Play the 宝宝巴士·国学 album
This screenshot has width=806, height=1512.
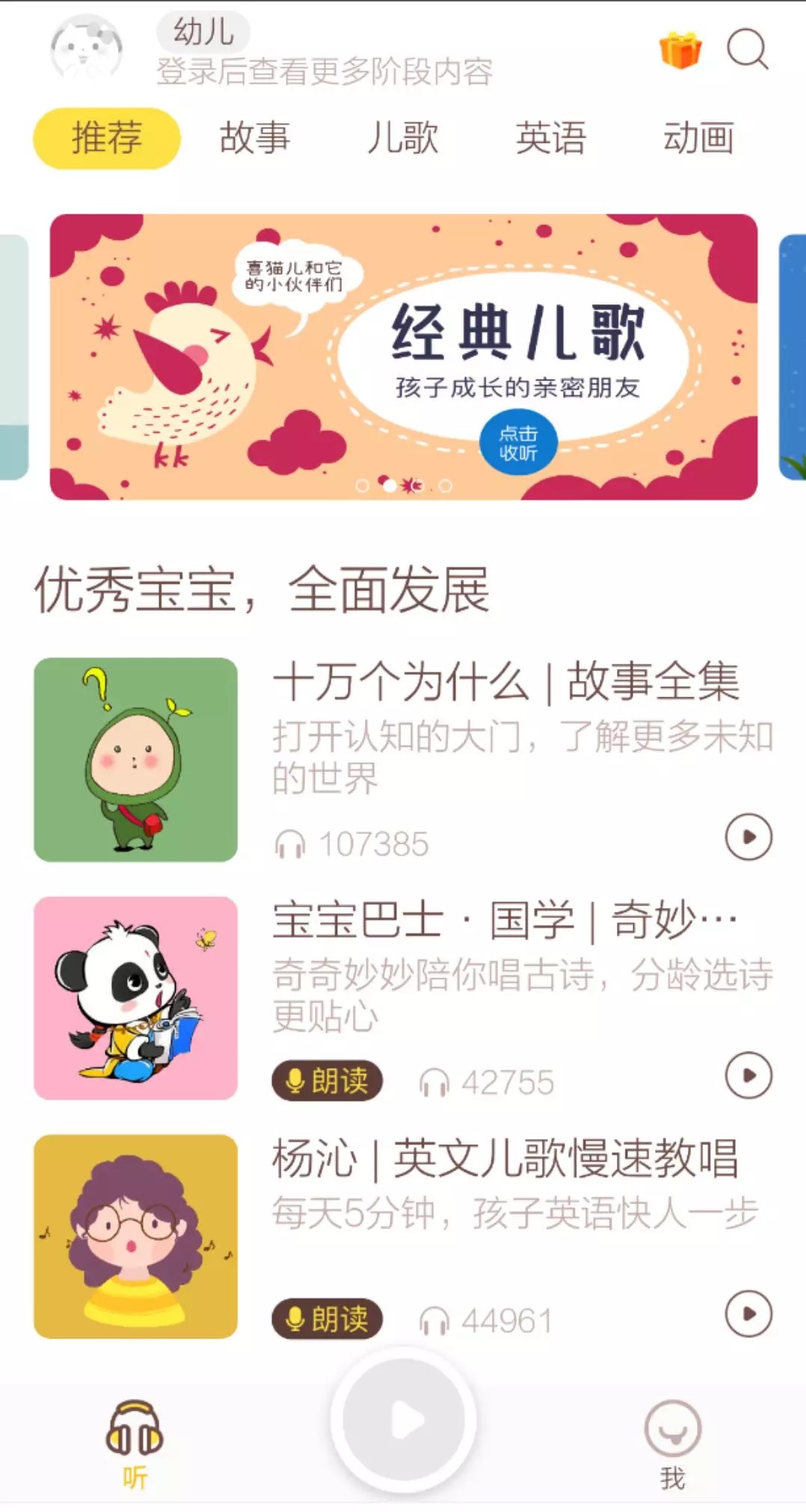coord(748,1076)
